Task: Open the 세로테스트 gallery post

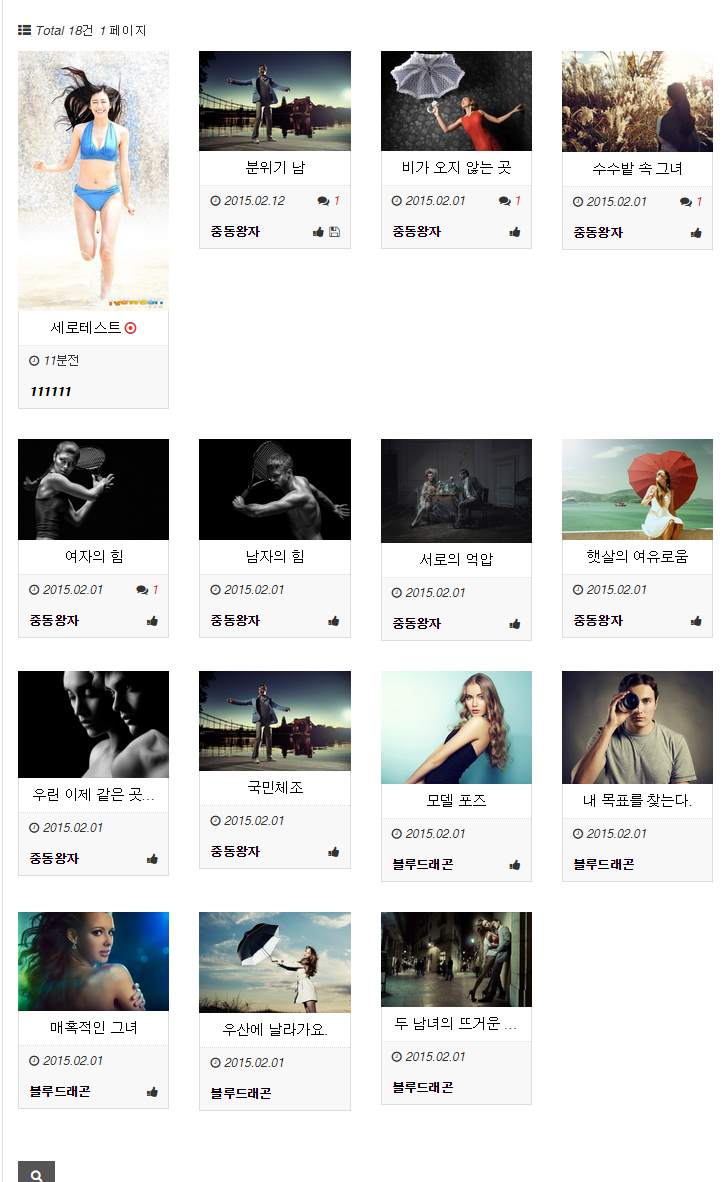Action: tap(86, 327)
